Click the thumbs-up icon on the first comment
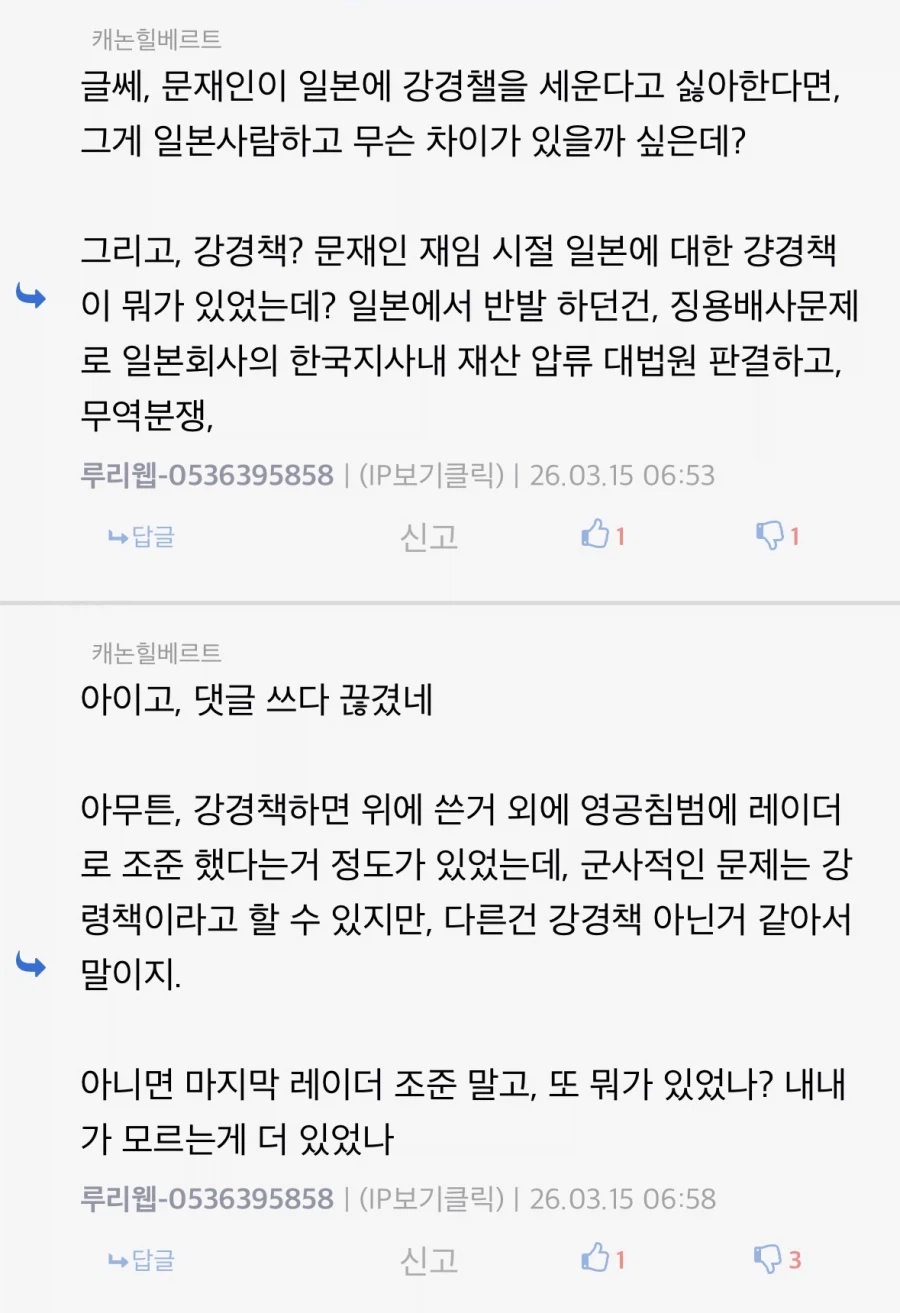Viewport: 900px width, 1313px height. pos(595,536)
